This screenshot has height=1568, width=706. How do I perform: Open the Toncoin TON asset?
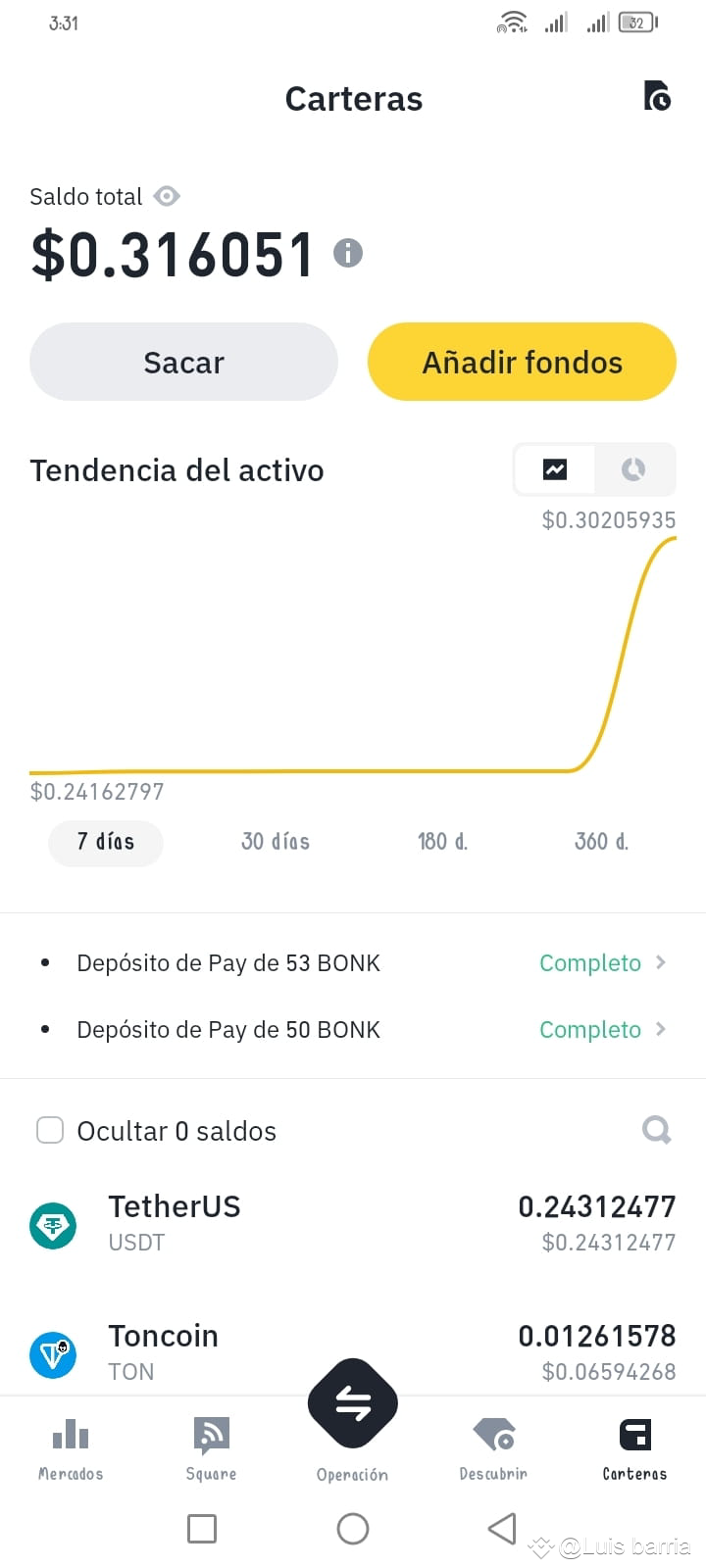point(353,1353)
